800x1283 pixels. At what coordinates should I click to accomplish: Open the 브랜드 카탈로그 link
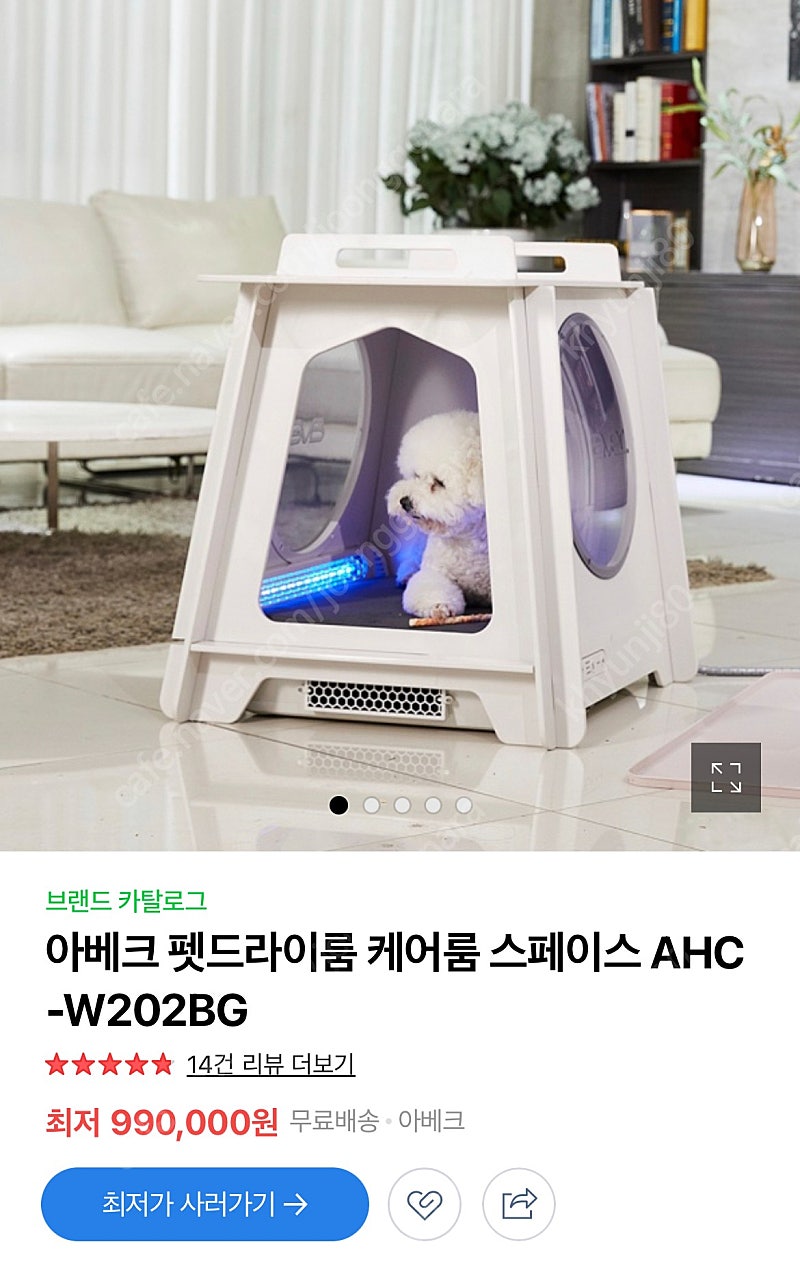[126, 900]
